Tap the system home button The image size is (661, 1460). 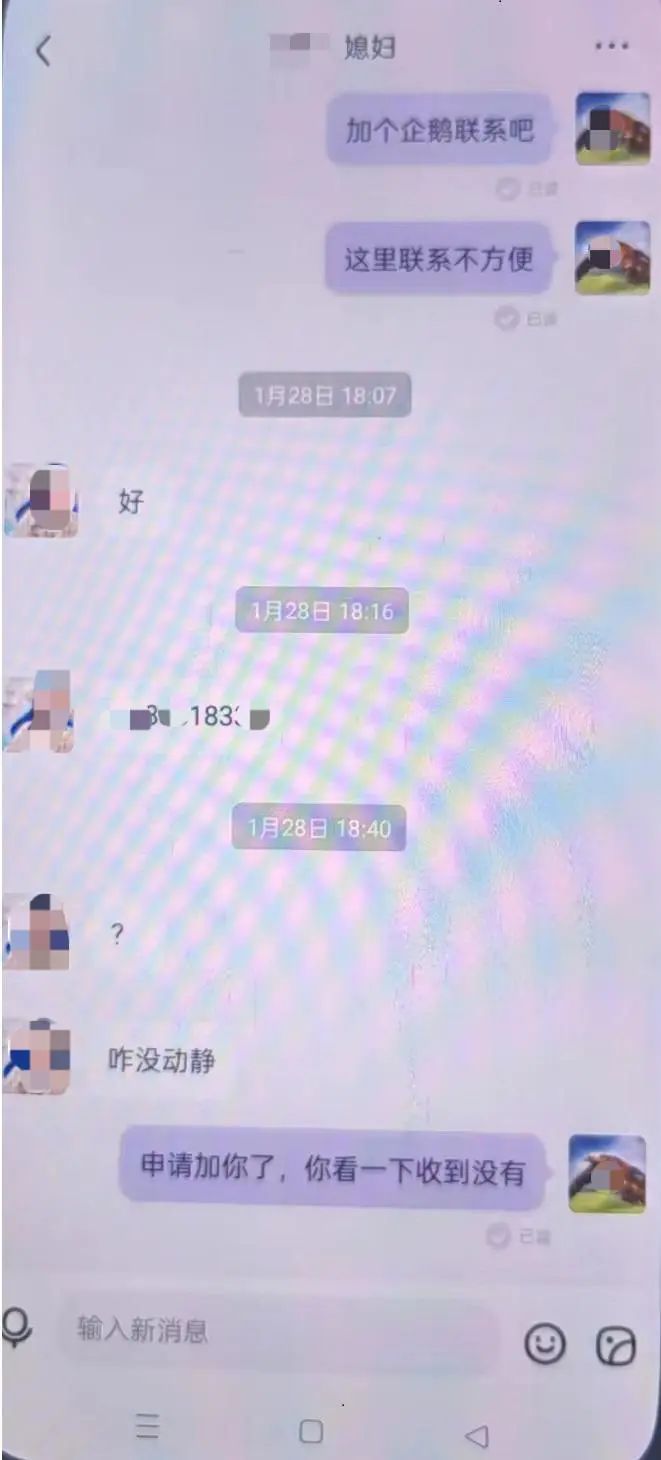point(311,1432)
